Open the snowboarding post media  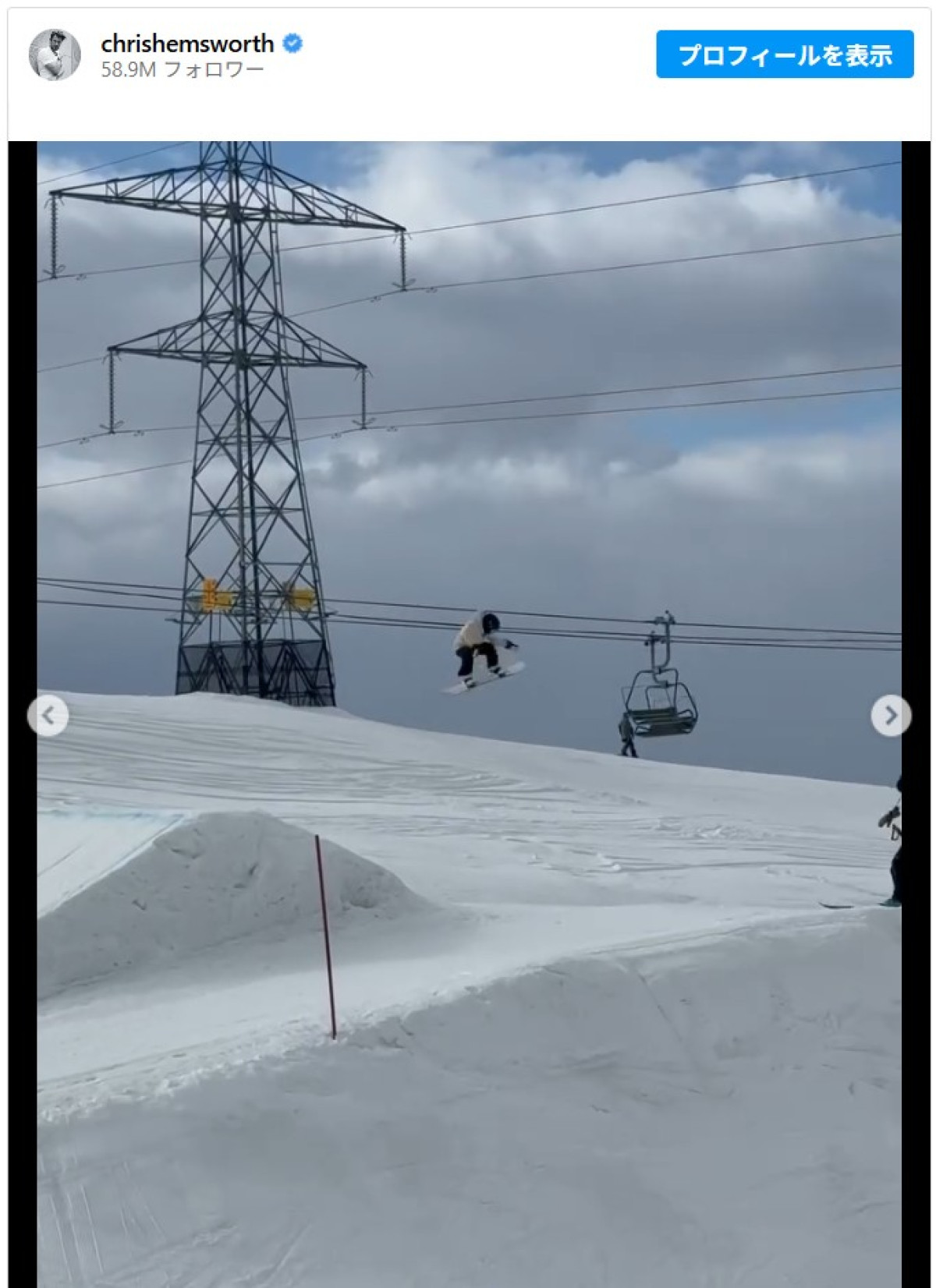[468, 702]
